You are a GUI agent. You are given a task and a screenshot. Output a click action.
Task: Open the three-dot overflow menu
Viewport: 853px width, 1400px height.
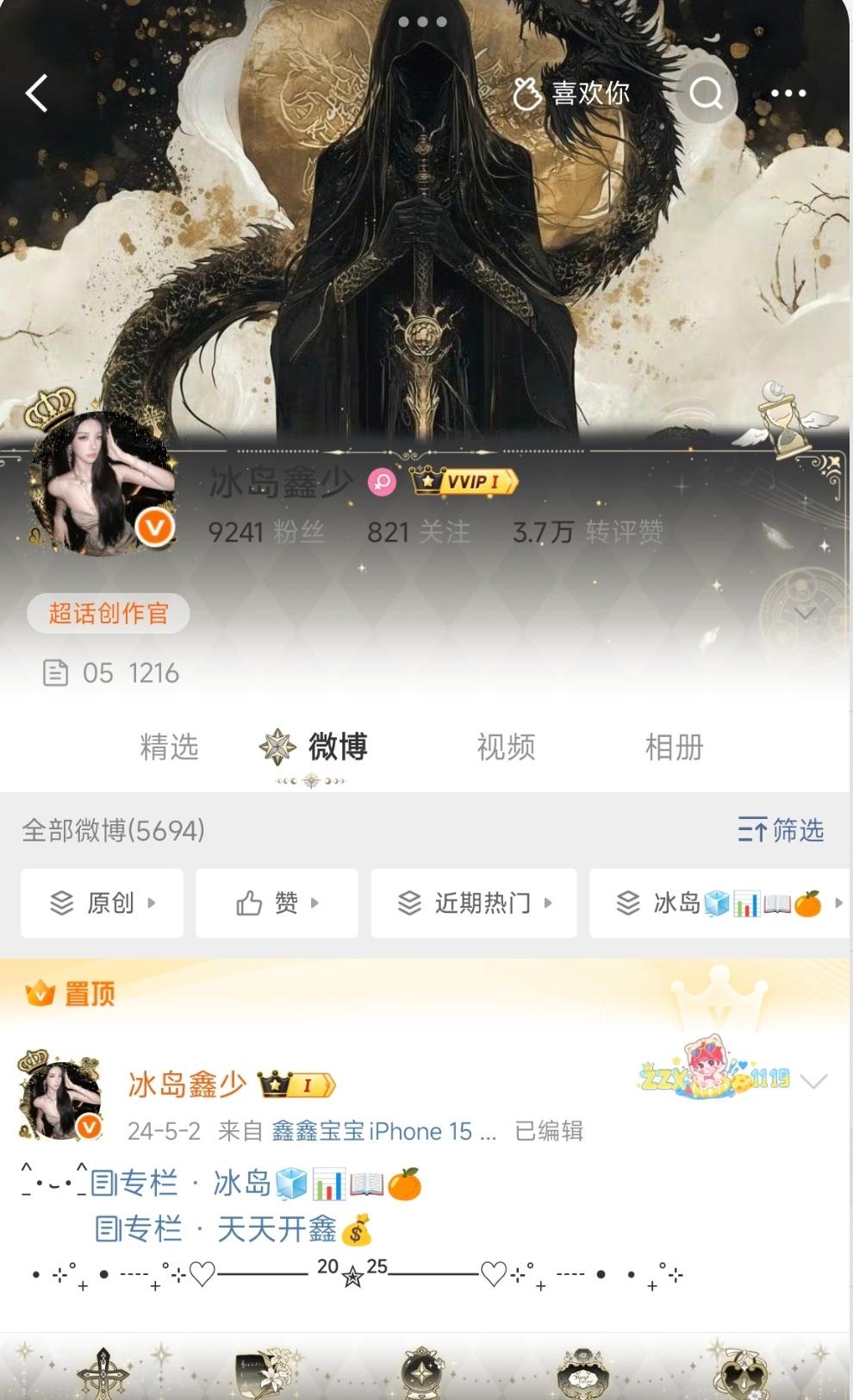(788, 93)
